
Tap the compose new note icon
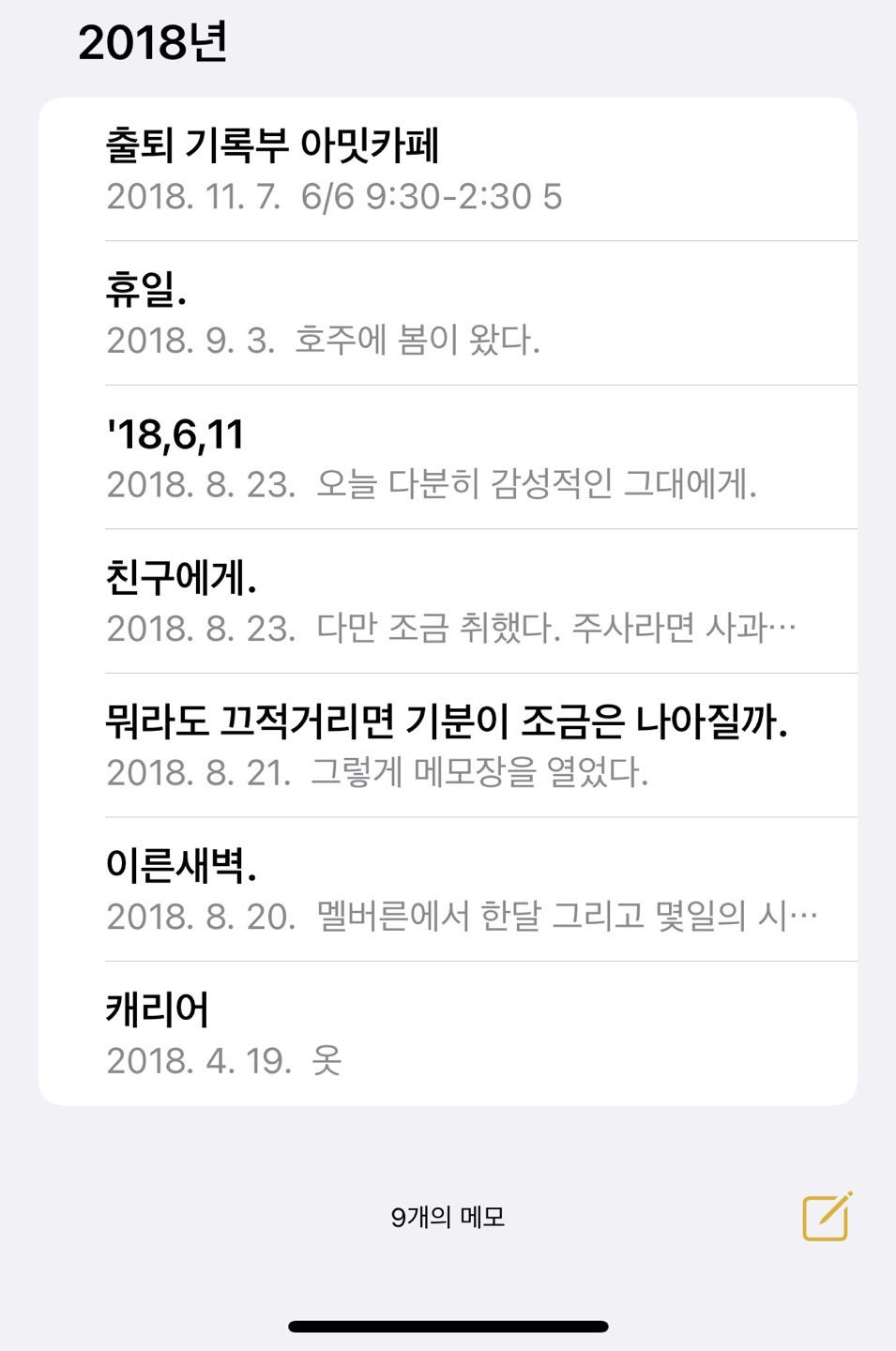pos(824,1217)
